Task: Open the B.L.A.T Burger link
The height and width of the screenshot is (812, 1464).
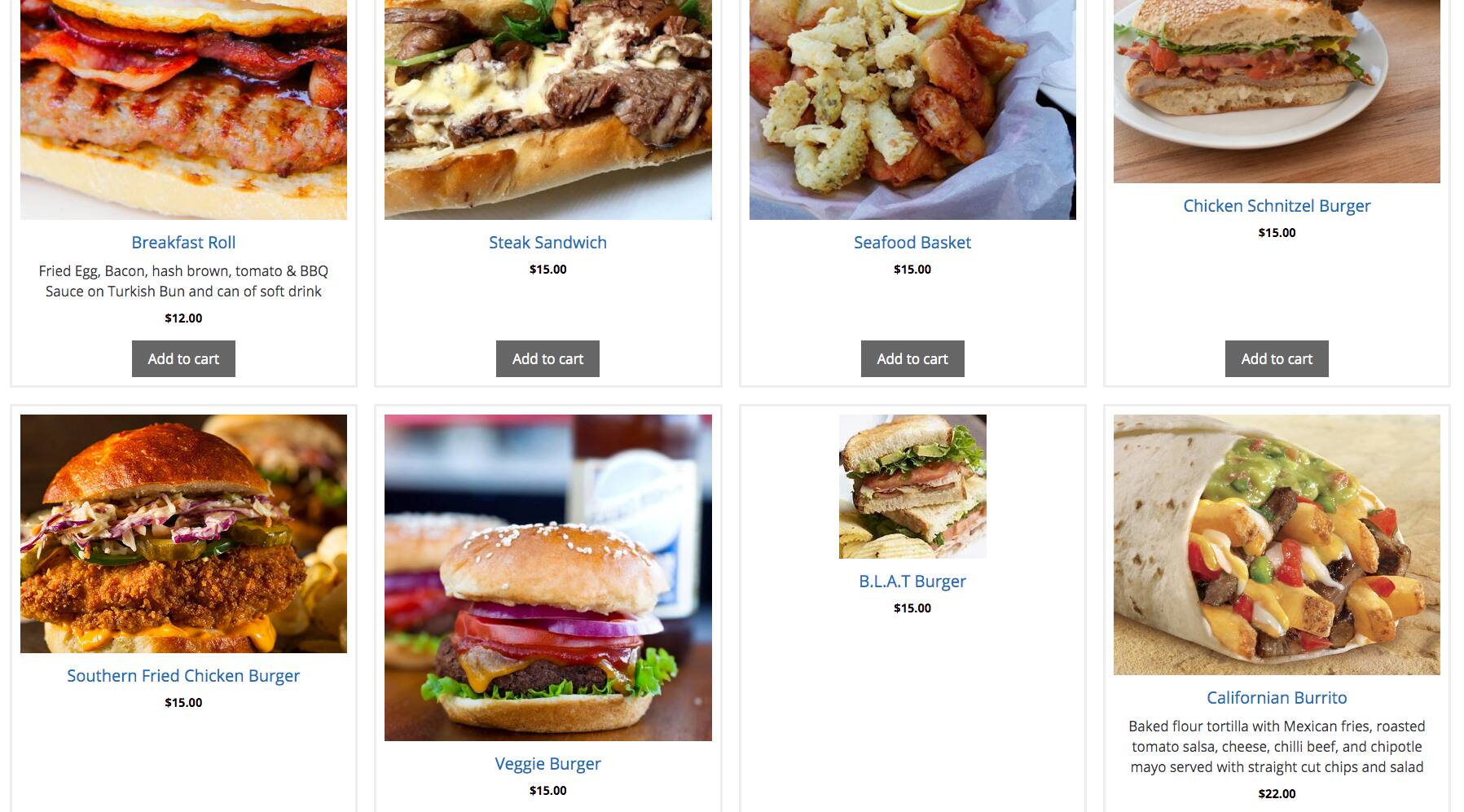Action: (x=912, y=582)
